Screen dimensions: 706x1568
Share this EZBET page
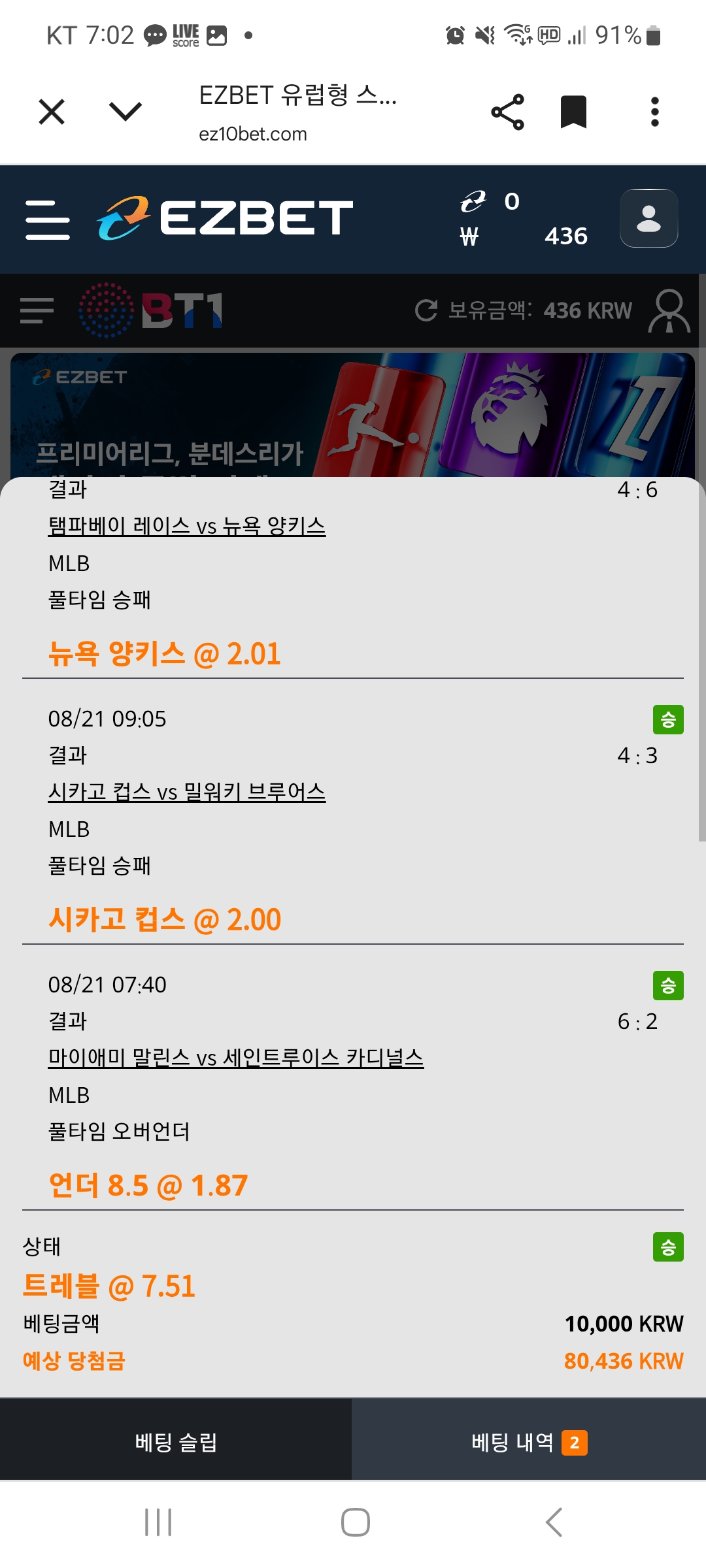[507, 112]
